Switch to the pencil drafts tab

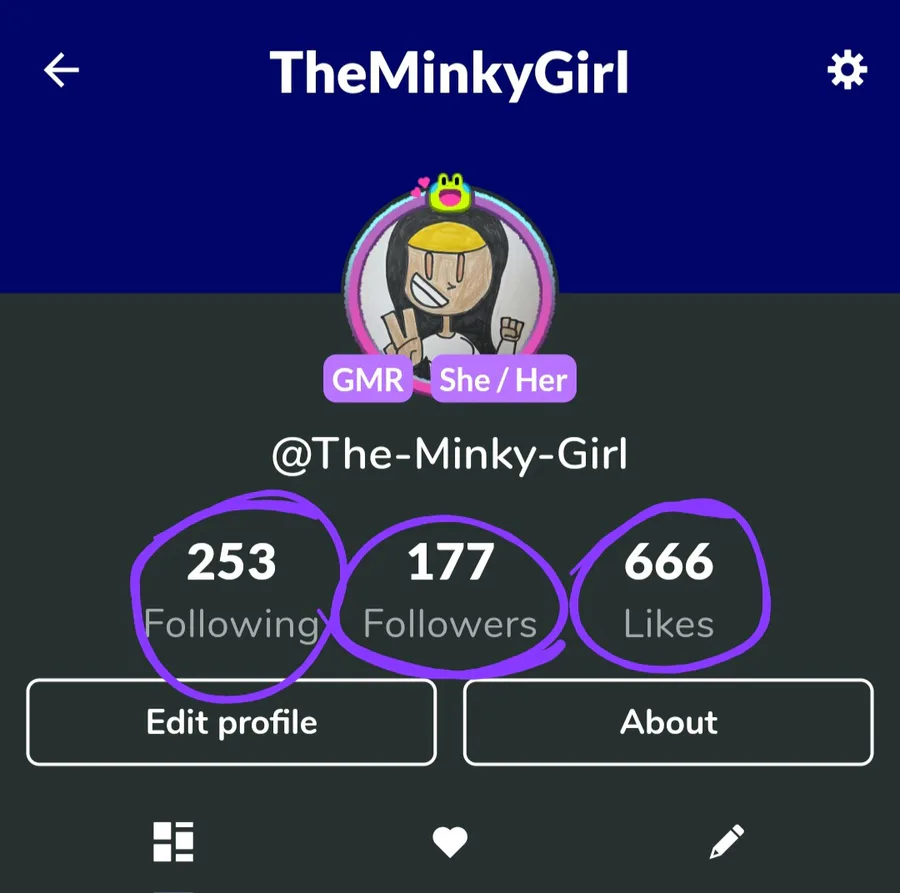point(727,842)
